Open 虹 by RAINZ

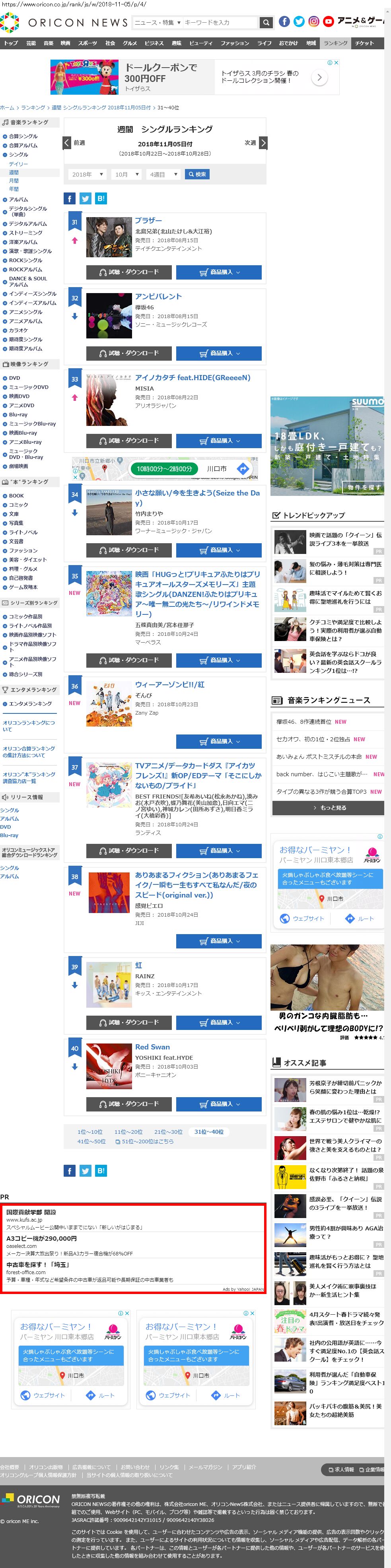[x=139, y=966]
